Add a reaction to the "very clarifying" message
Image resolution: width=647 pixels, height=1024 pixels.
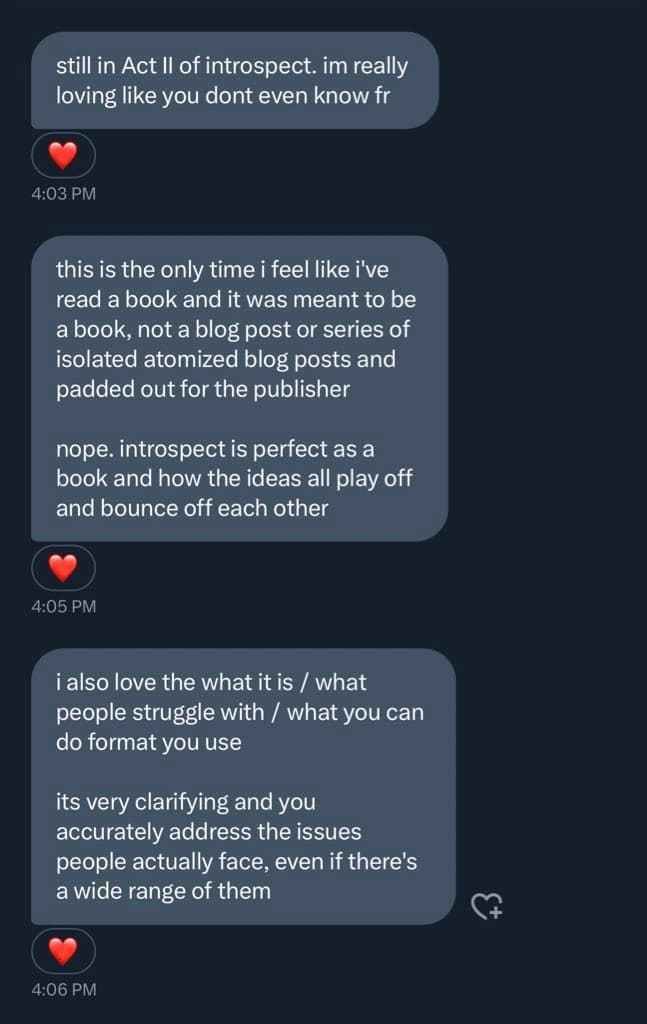pos(487,906)
